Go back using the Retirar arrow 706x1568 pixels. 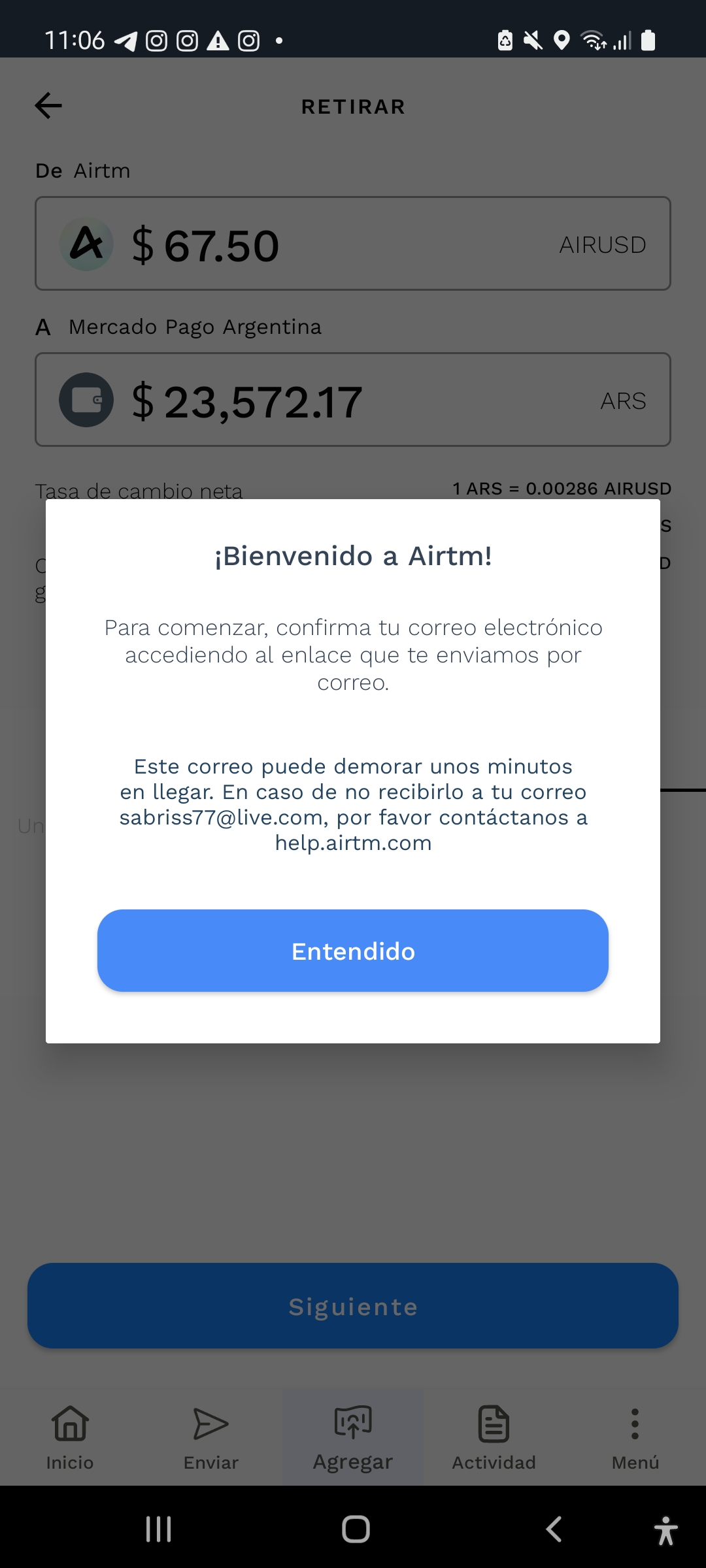pyautogui.click(x=48, y=106)
